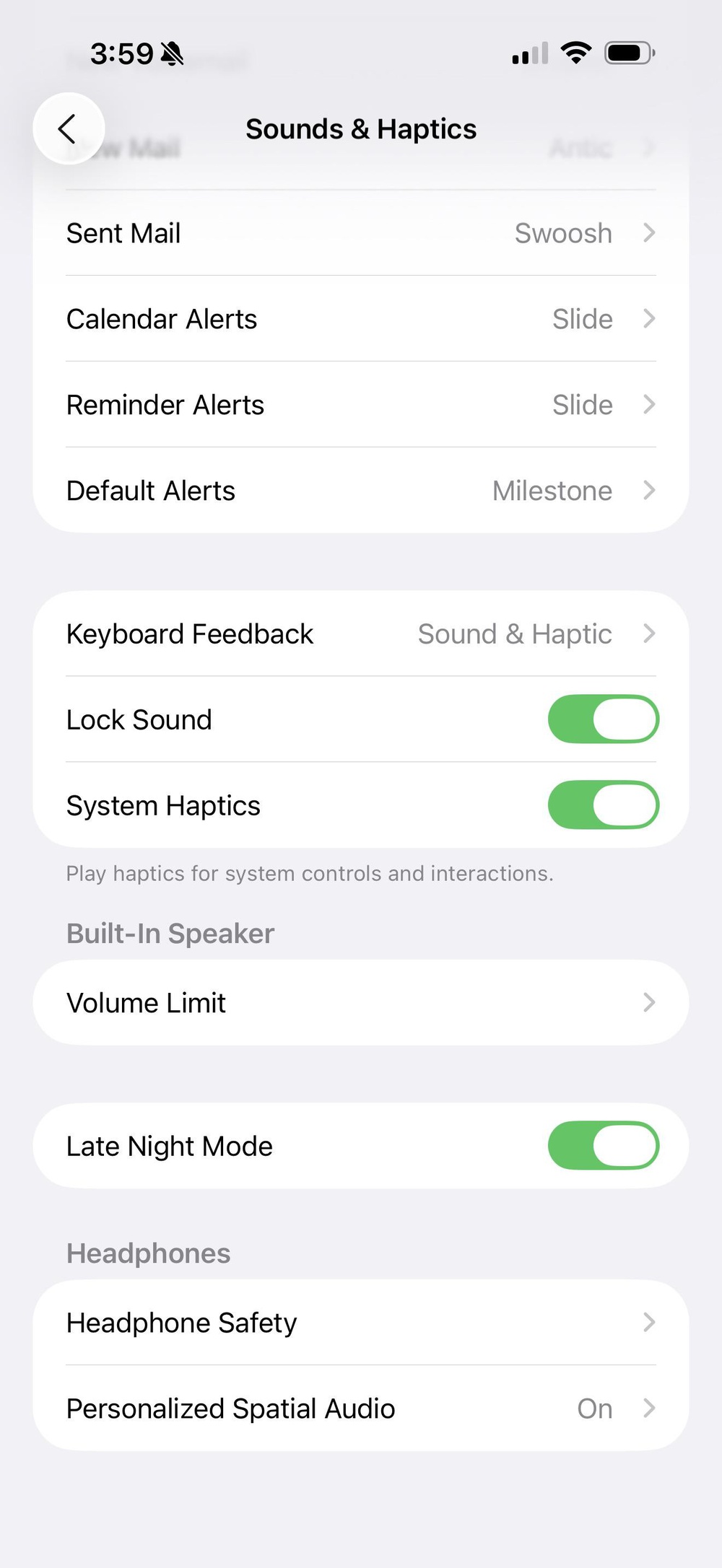Tap the Headphones section header
Screen dimensions: 722x1568
(x=147, y=1253)
